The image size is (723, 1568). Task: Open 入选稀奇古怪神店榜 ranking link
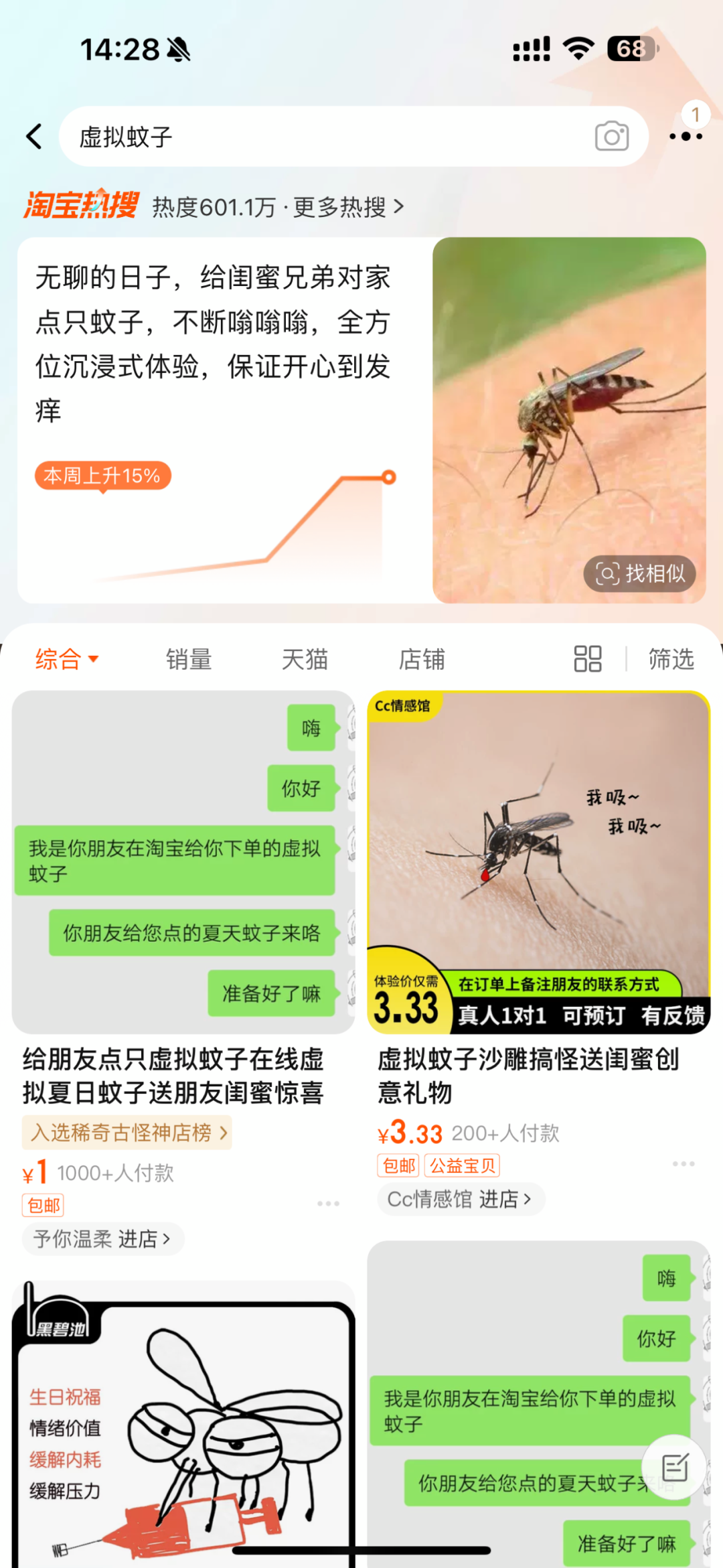(x=127, y=1133)
